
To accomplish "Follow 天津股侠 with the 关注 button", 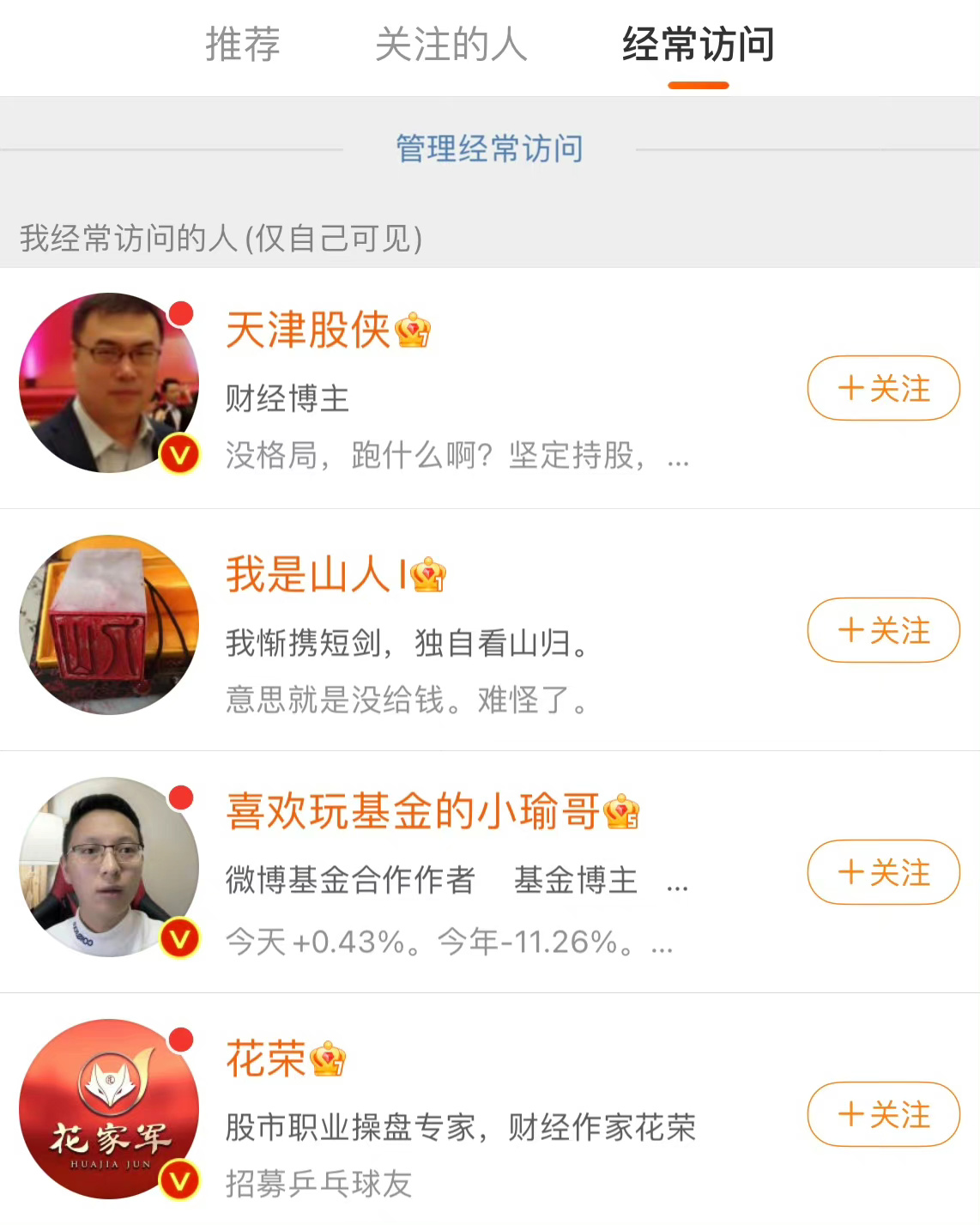I will point(883,388).
